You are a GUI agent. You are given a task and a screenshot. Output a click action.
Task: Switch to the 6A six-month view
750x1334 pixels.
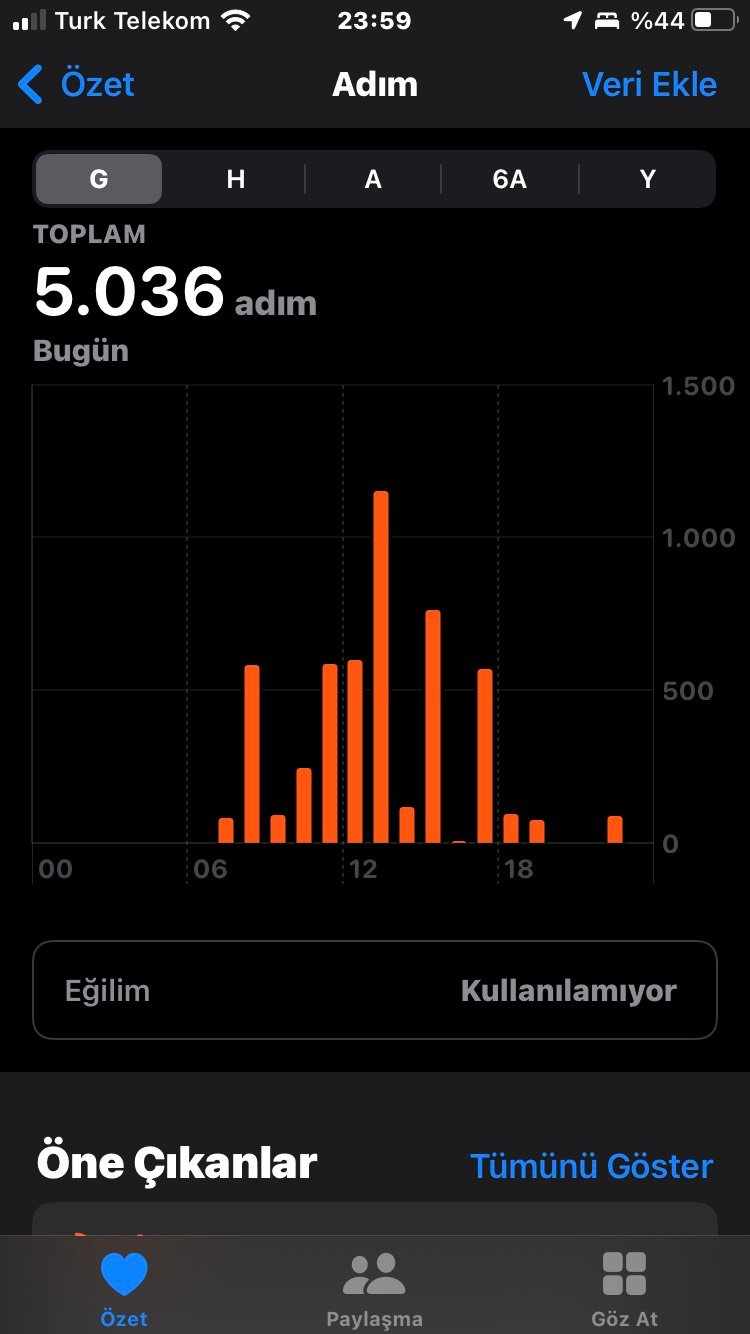tap(509, 179)
